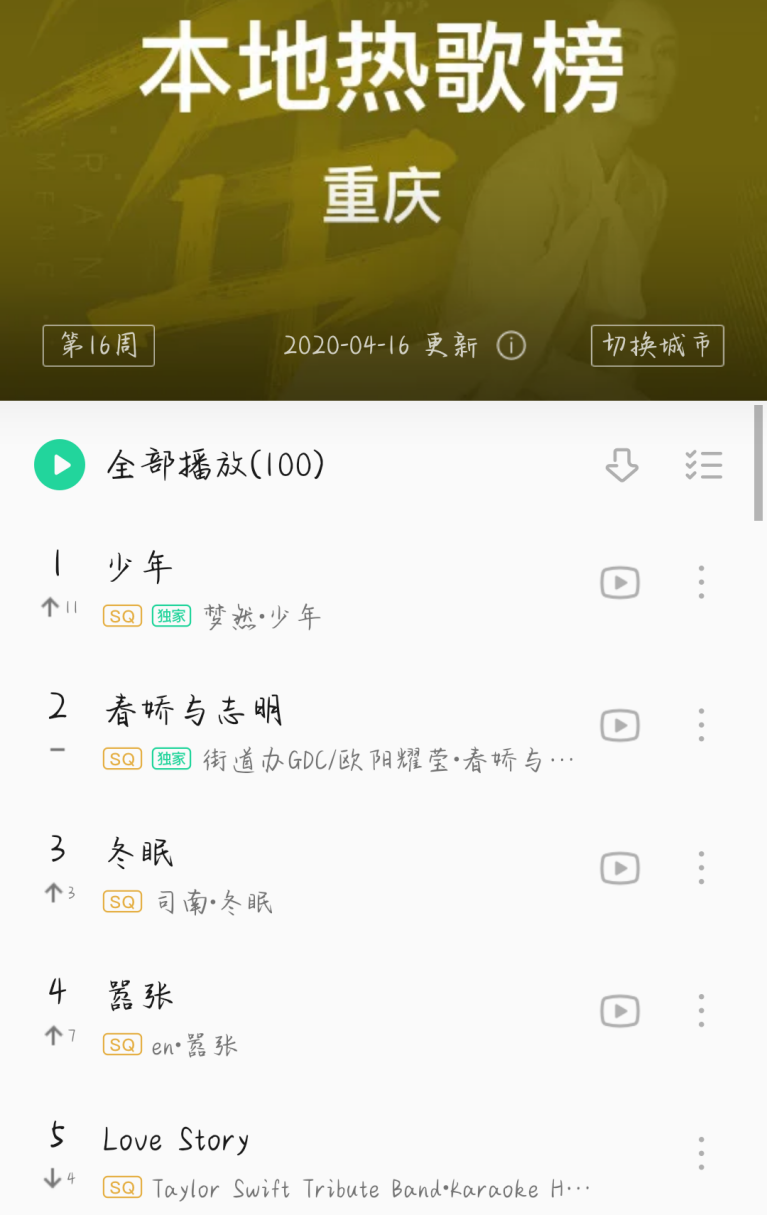Image resolution: width=767 pixels, height=1215 pixels.
Task: Watch the music video for 冬眠
Action: click(620, 868)
